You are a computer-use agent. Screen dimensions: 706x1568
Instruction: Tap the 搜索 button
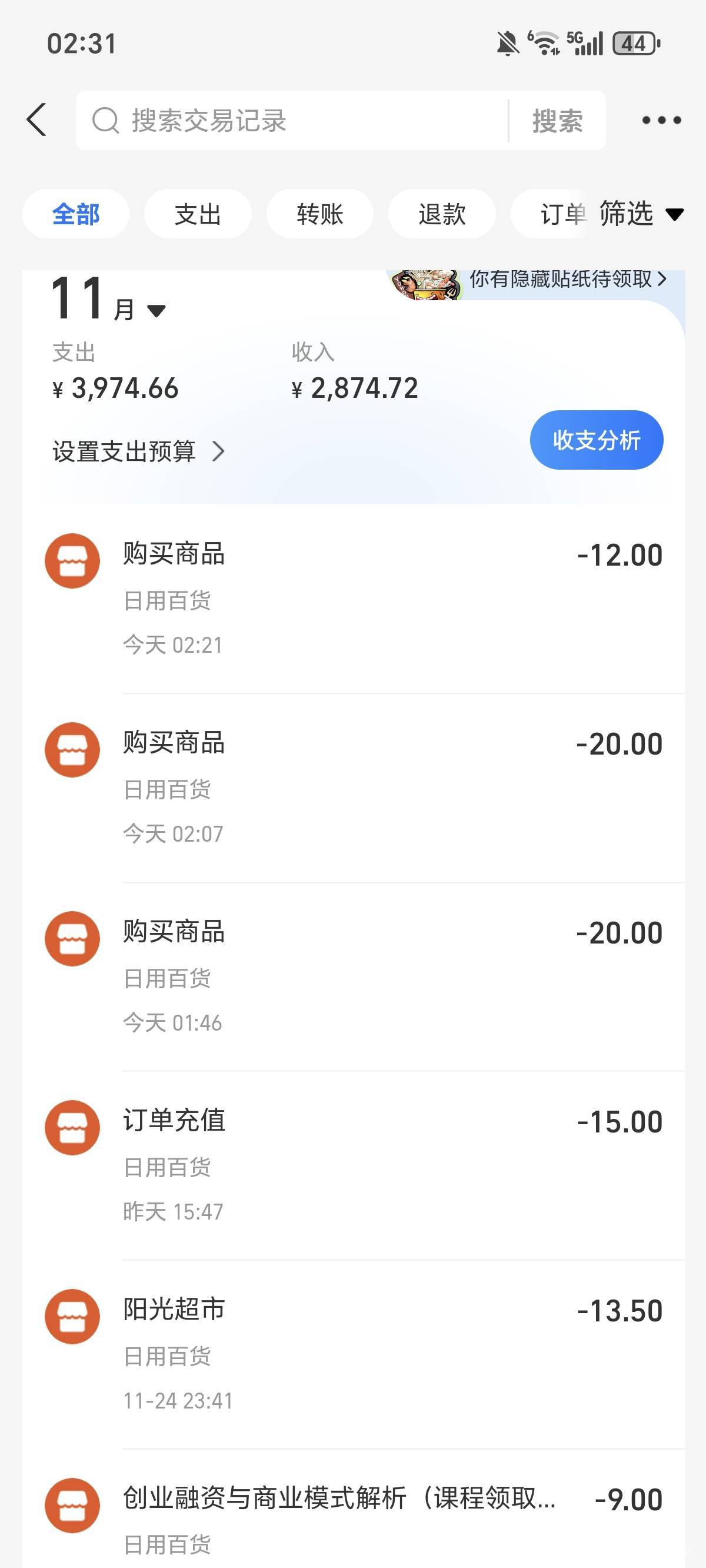pos(557,121)
